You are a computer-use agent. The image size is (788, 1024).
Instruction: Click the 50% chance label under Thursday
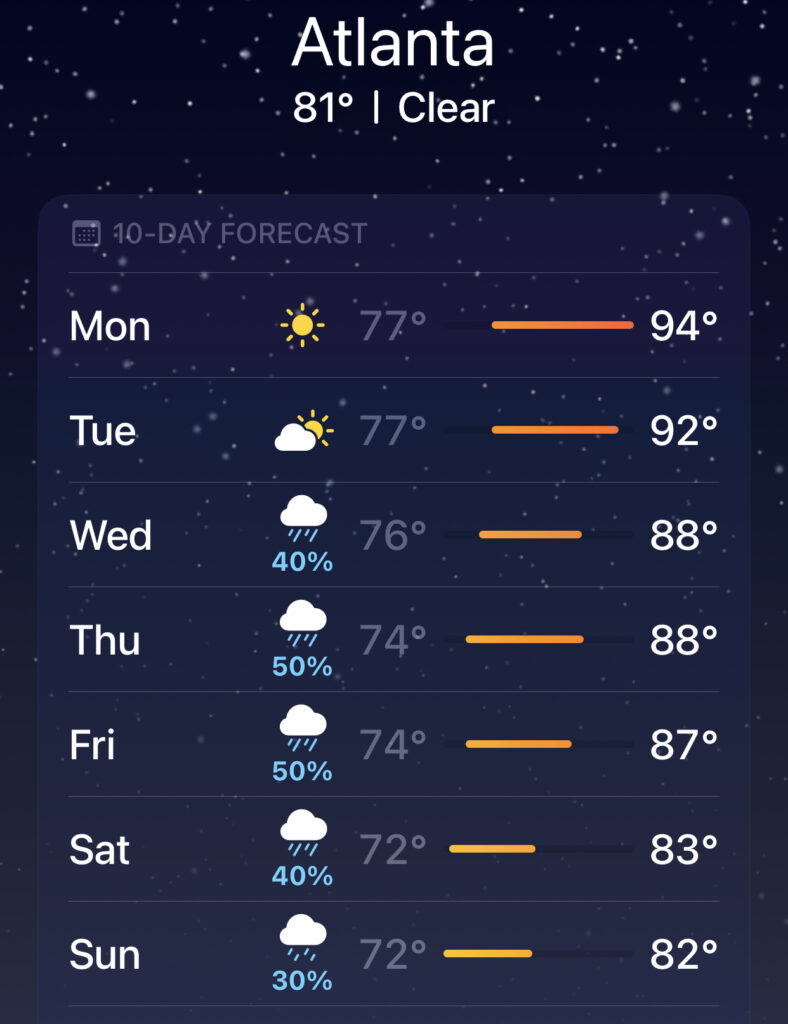(x=302, y=667)
